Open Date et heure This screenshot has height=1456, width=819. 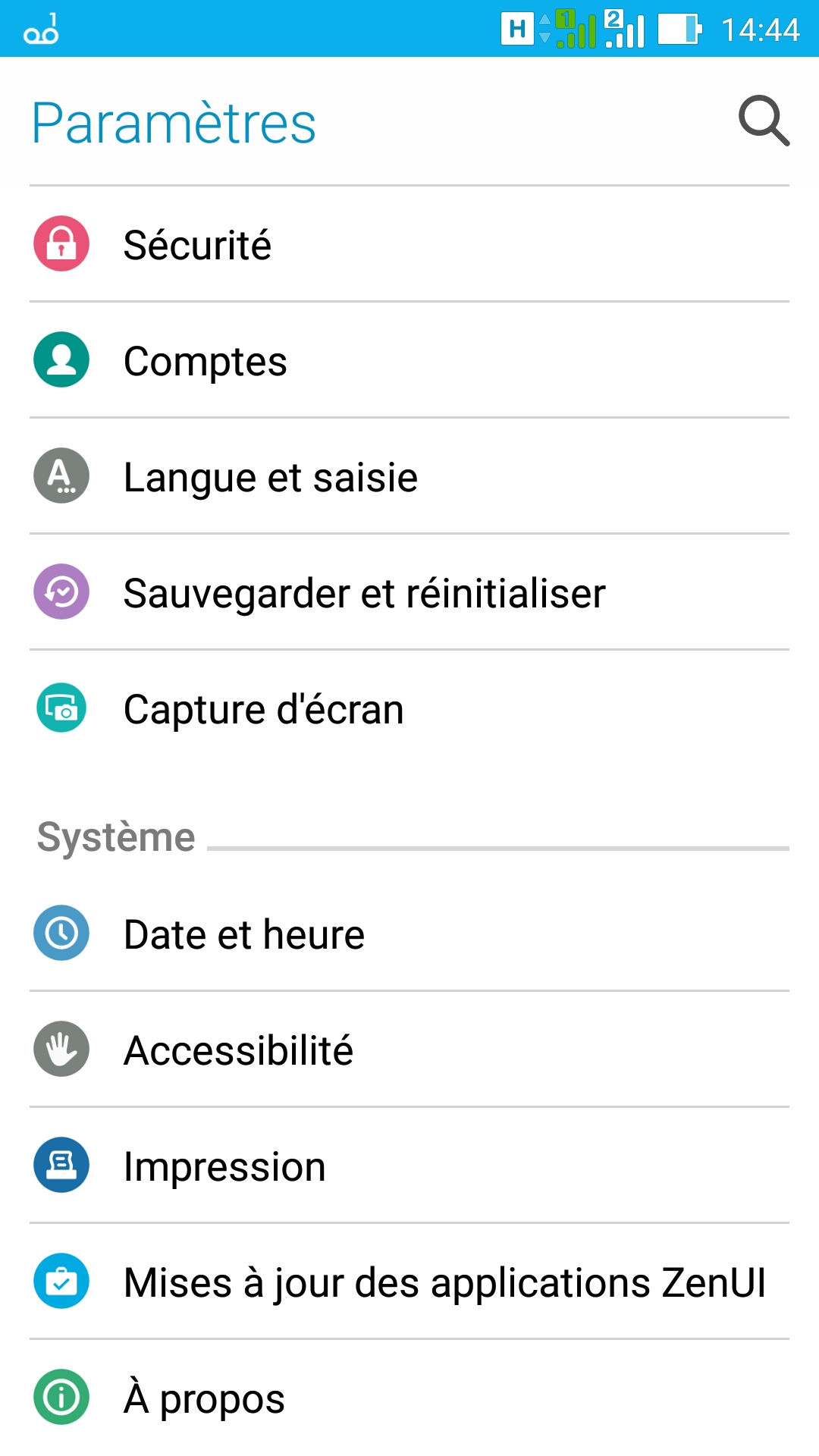(x=409, y=934)
